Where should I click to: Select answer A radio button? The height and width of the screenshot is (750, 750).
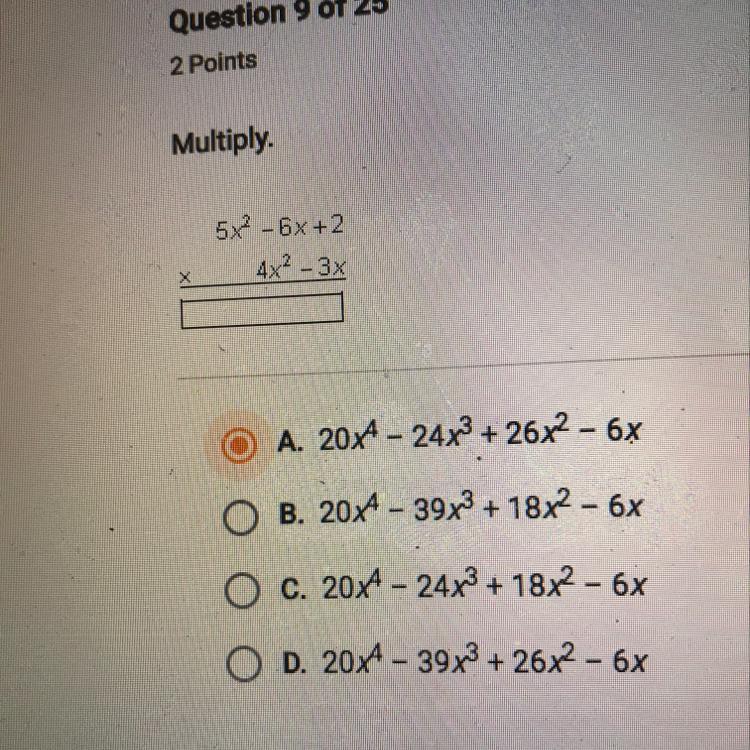239,445
